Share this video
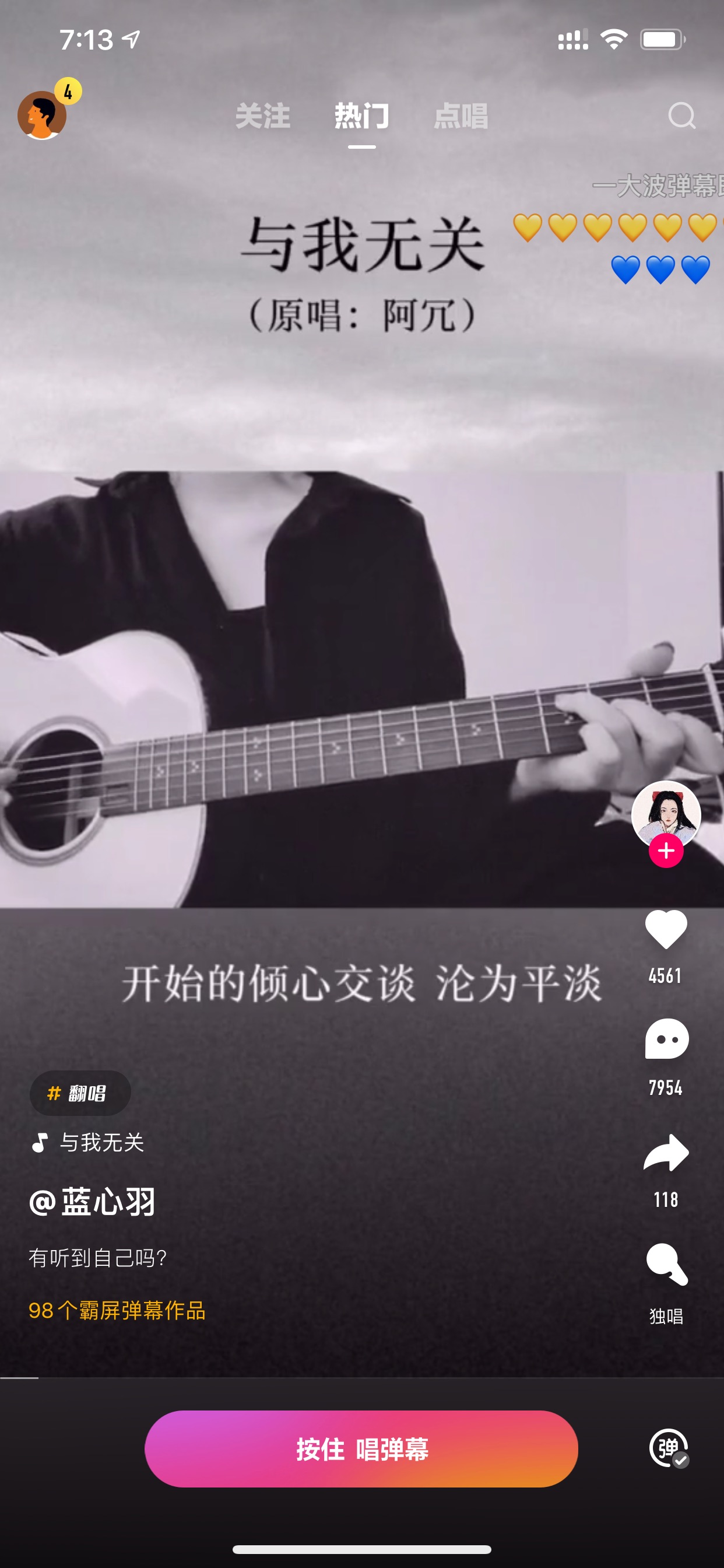Screen dimensions: 724x1568 [x=666, y=1153]
